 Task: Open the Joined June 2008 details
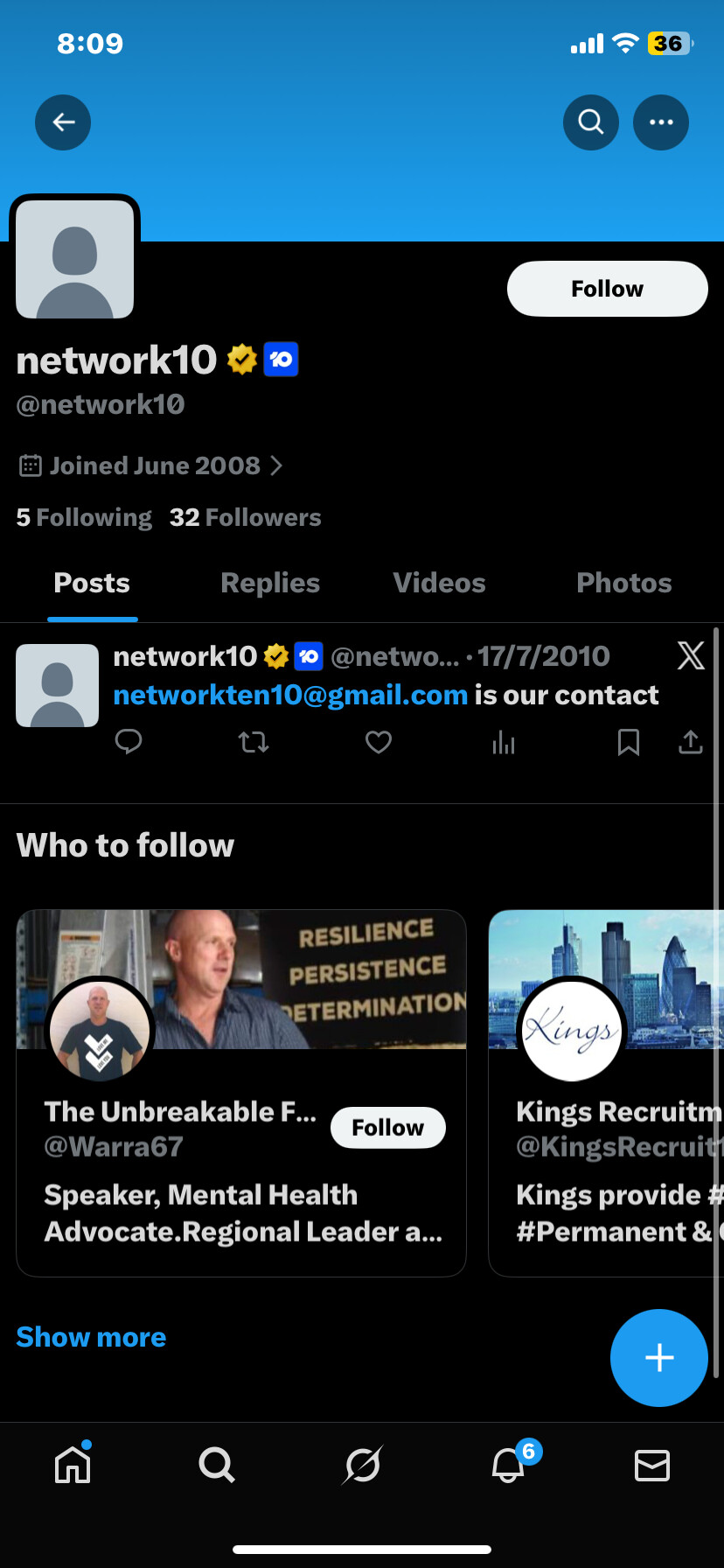tap(151, 465)
